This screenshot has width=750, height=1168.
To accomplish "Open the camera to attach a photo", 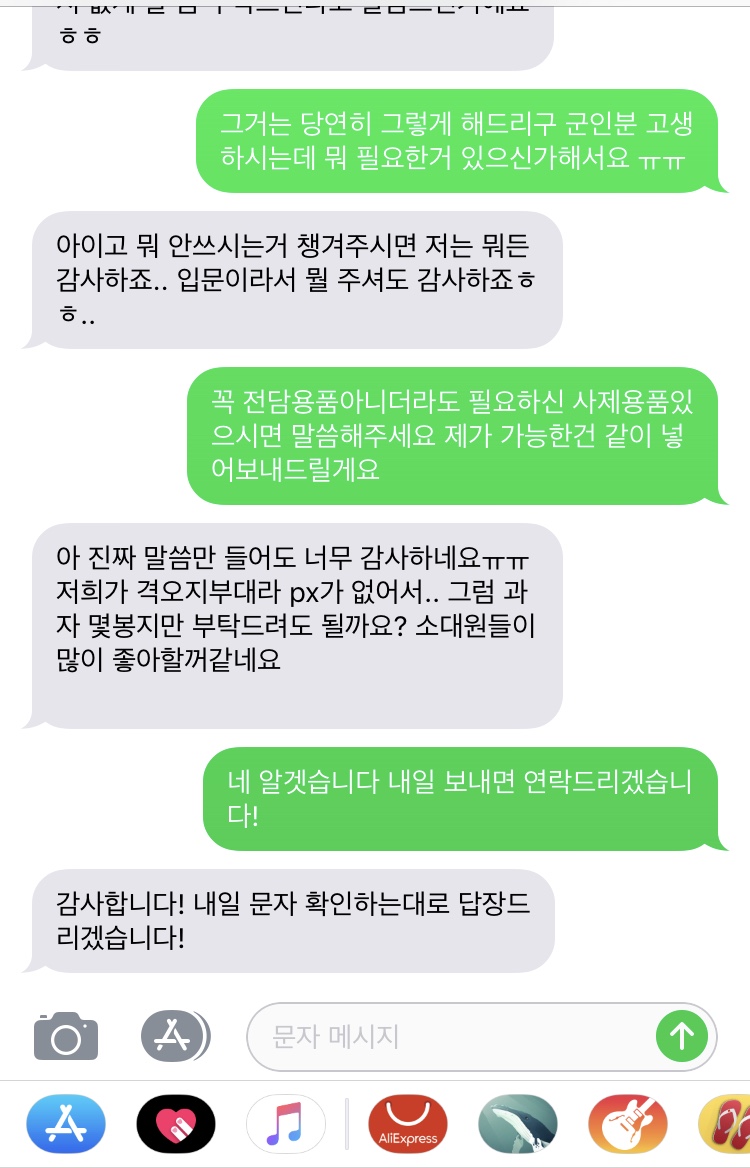I will 66,1036.
